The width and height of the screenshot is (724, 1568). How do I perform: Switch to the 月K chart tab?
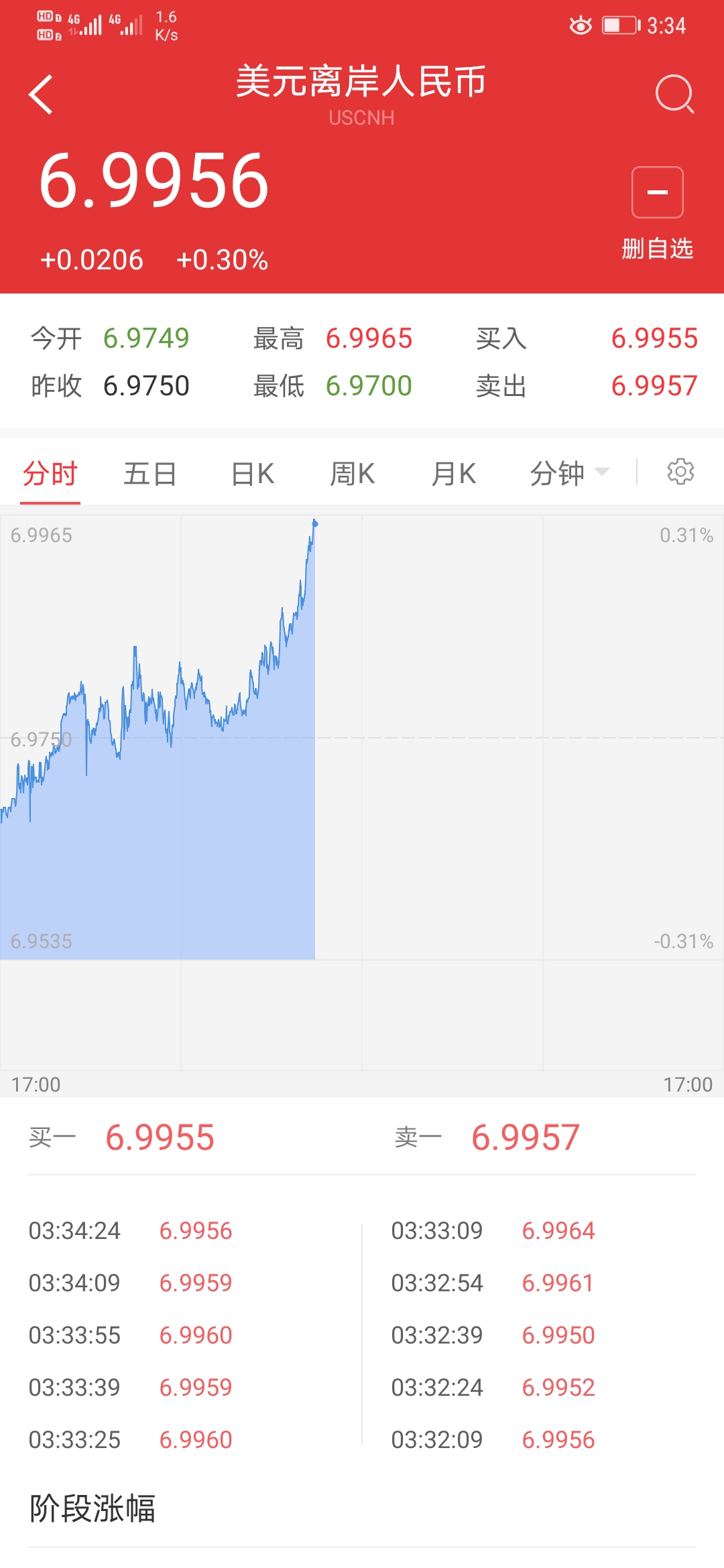click(453, 474)
